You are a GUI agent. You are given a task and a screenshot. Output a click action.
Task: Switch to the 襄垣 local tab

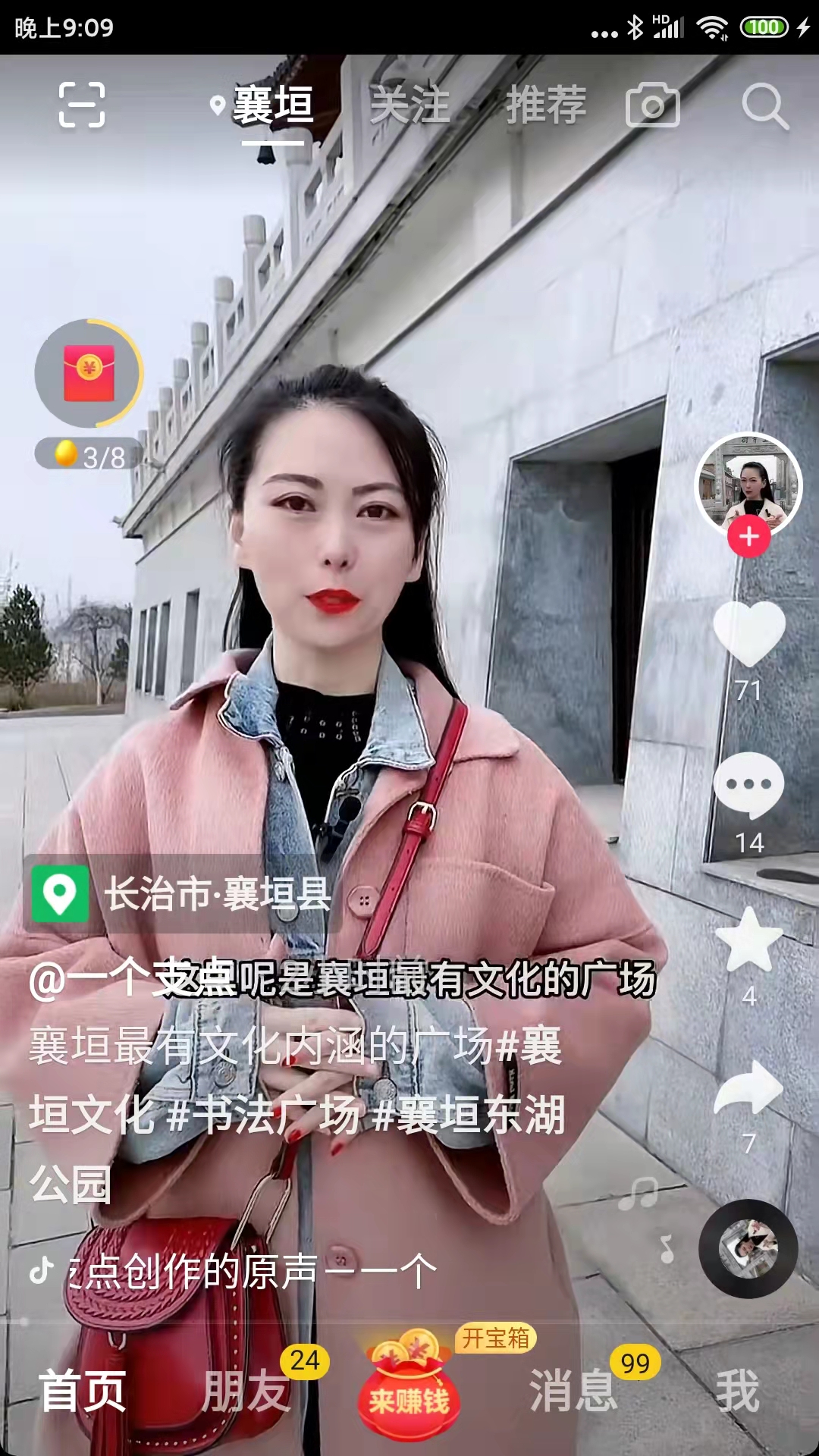[271, 105]
